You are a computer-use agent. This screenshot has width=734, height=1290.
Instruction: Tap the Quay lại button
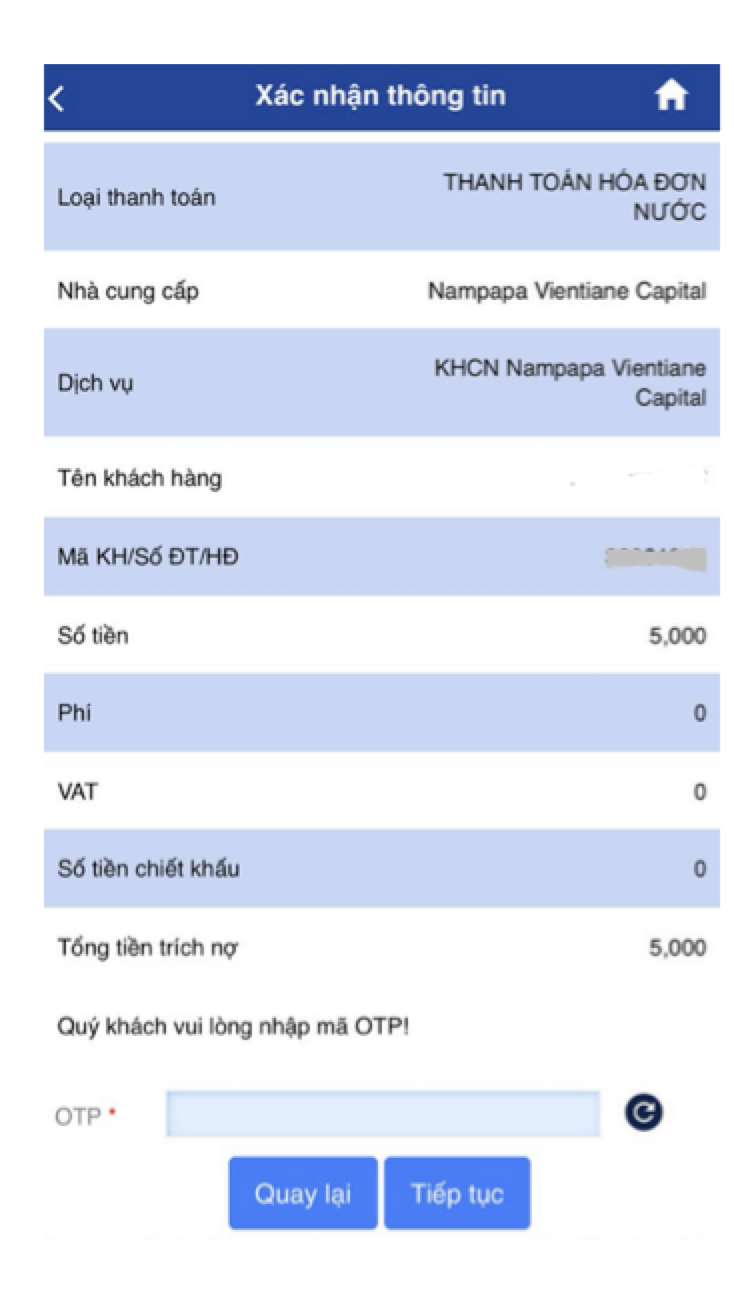coord(303,1193)
